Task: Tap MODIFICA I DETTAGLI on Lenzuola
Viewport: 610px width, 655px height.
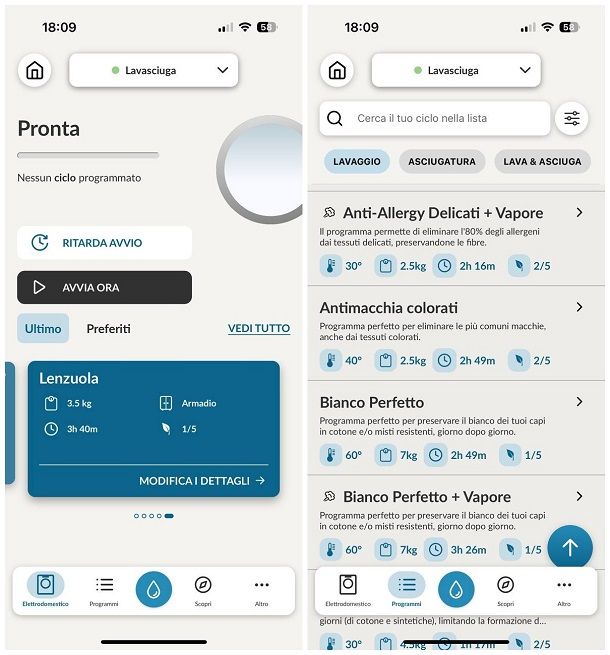Action: tap(201, 480)
